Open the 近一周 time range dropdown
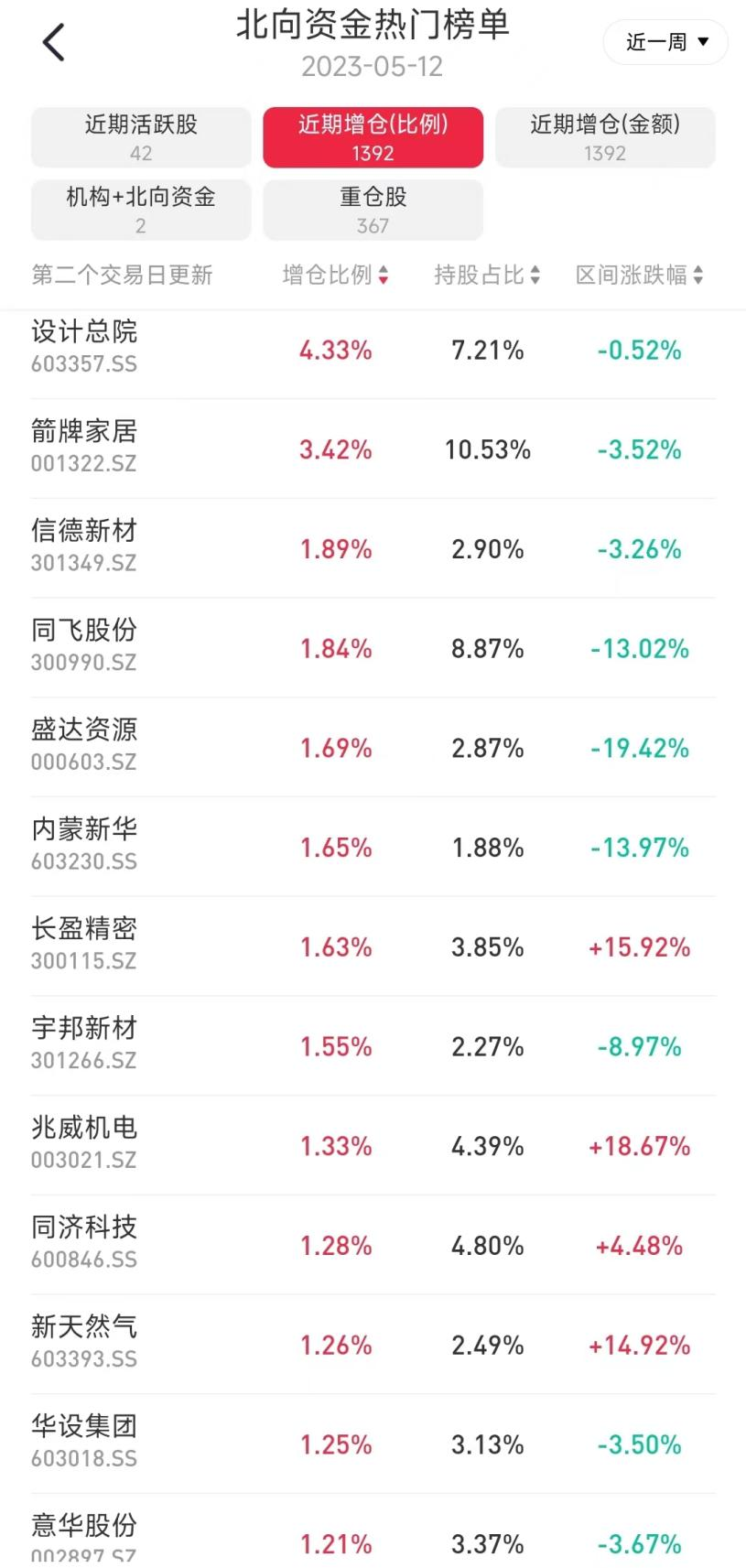Viewport: 746px width, 1568px height. (x=665, y=42)
